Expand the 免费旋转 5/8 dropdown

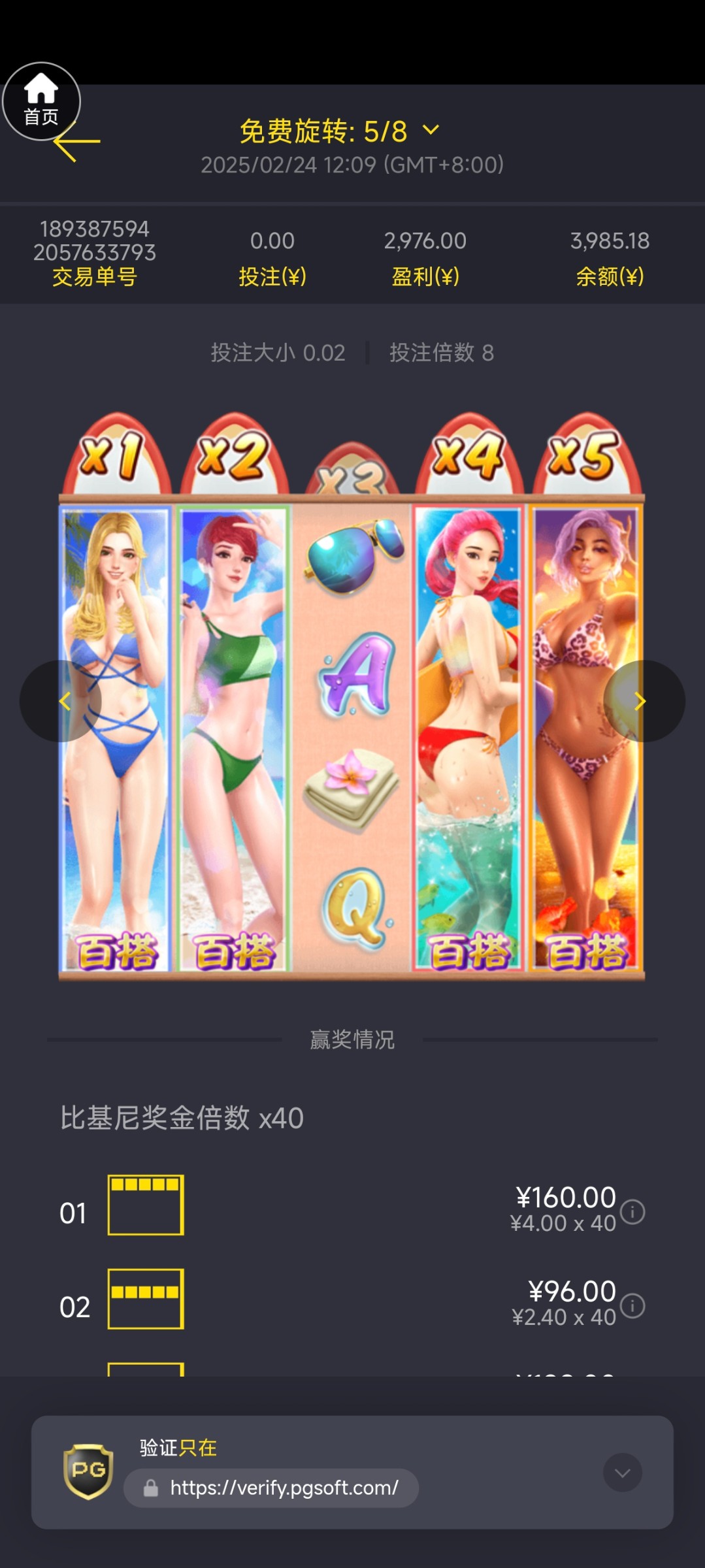coord(431,130)
